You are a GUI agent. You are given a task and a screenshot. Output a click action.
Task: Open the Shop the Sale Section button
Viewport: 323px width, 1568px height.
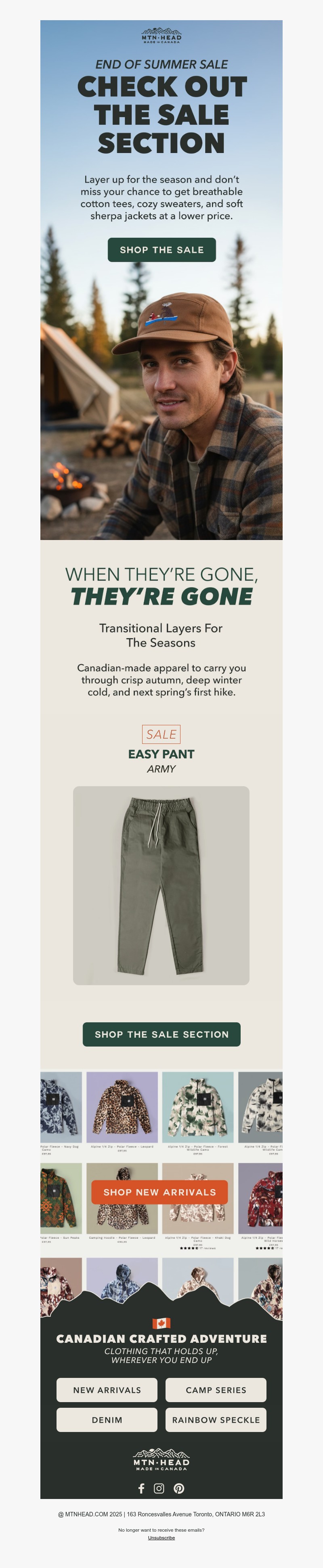click(161, 1034)
